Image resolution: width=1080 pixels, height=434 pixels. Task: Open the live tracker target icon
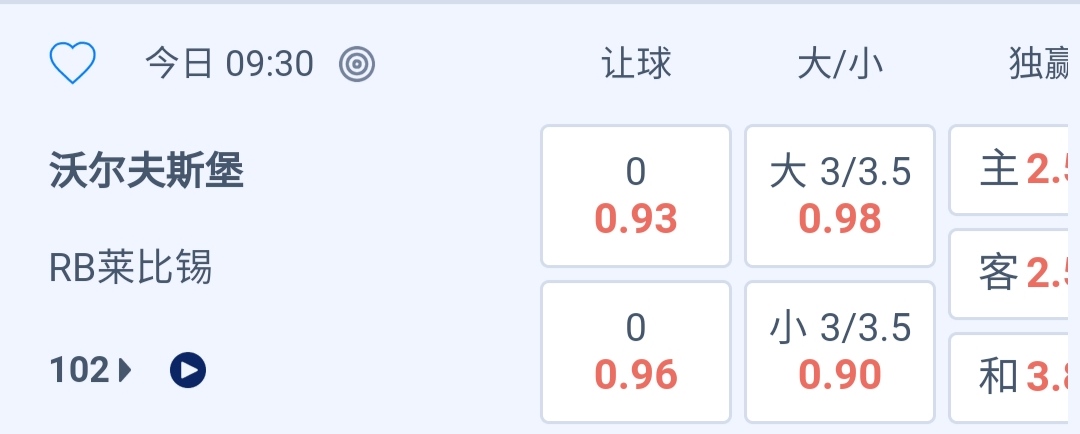357,65
